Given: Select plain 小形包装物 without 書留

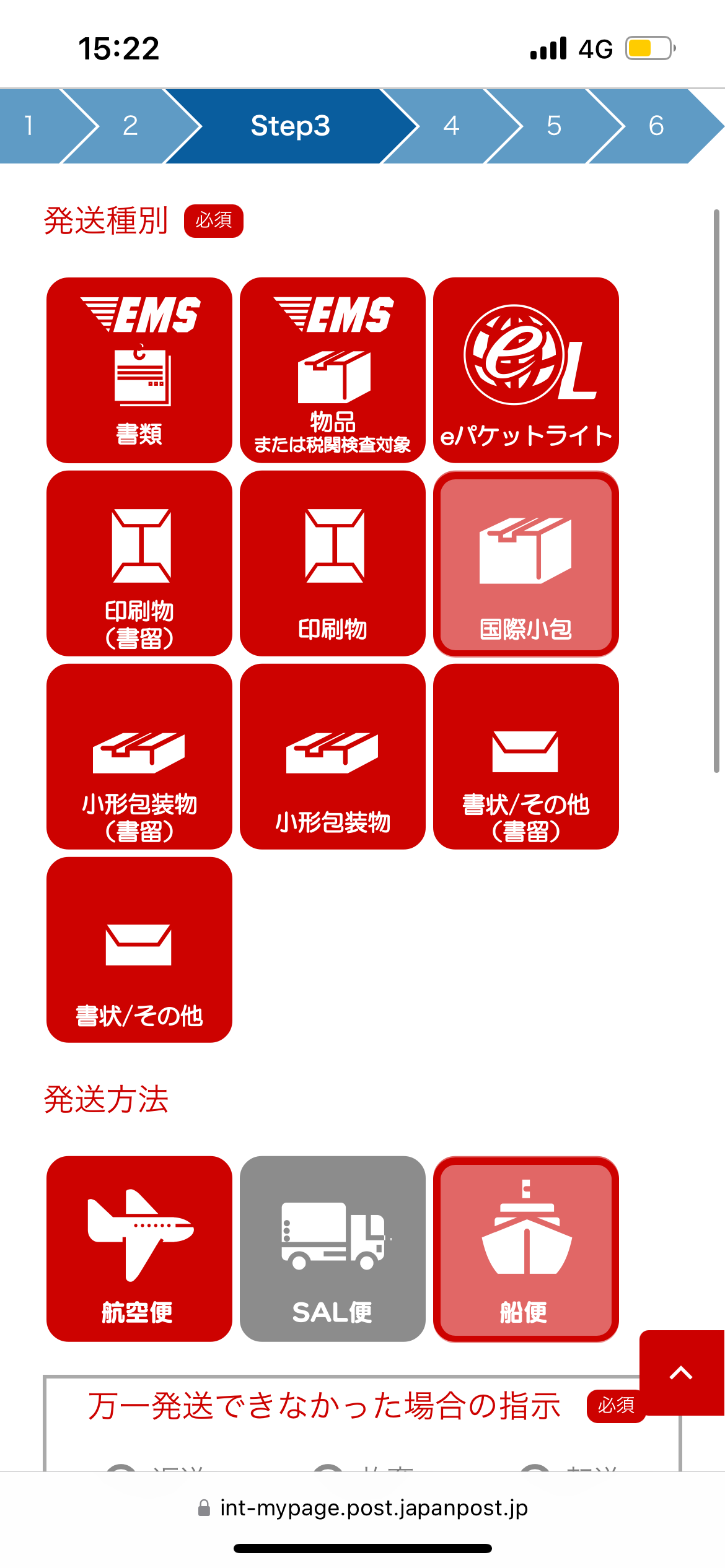Looking at the screenshot, I should click(333, 756).
